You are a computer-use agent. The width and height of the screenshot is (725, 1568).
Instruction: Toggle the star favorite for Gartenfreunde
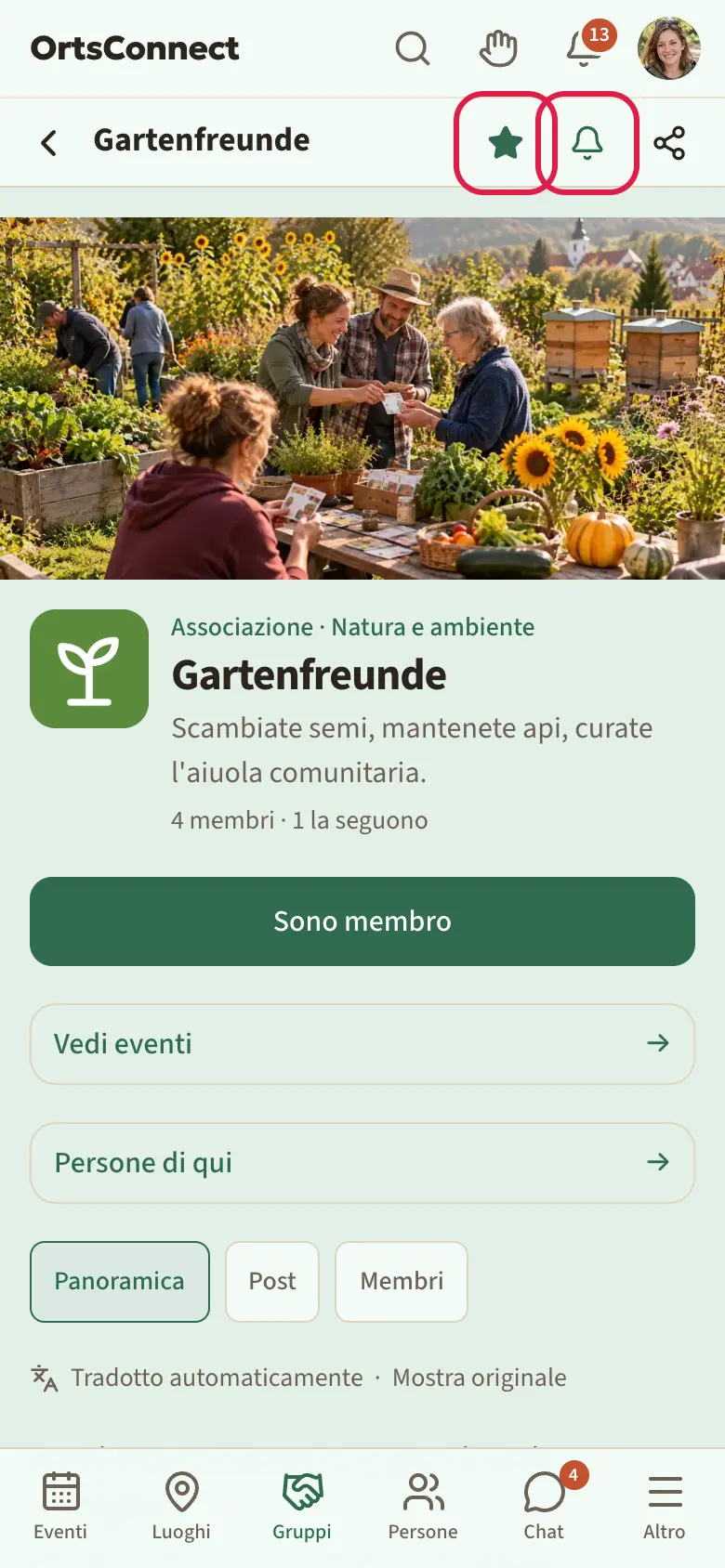(x=505, y=143)
